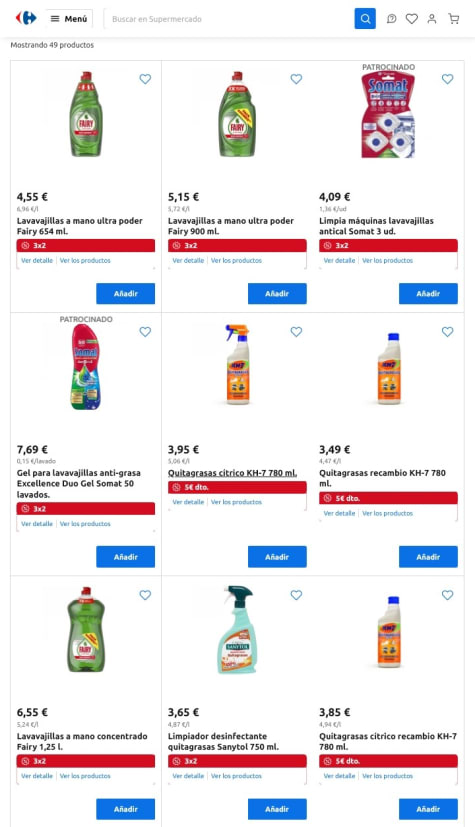
Task: Open the shopping cart
Action: pyautogui.click(x=453, y=19)
